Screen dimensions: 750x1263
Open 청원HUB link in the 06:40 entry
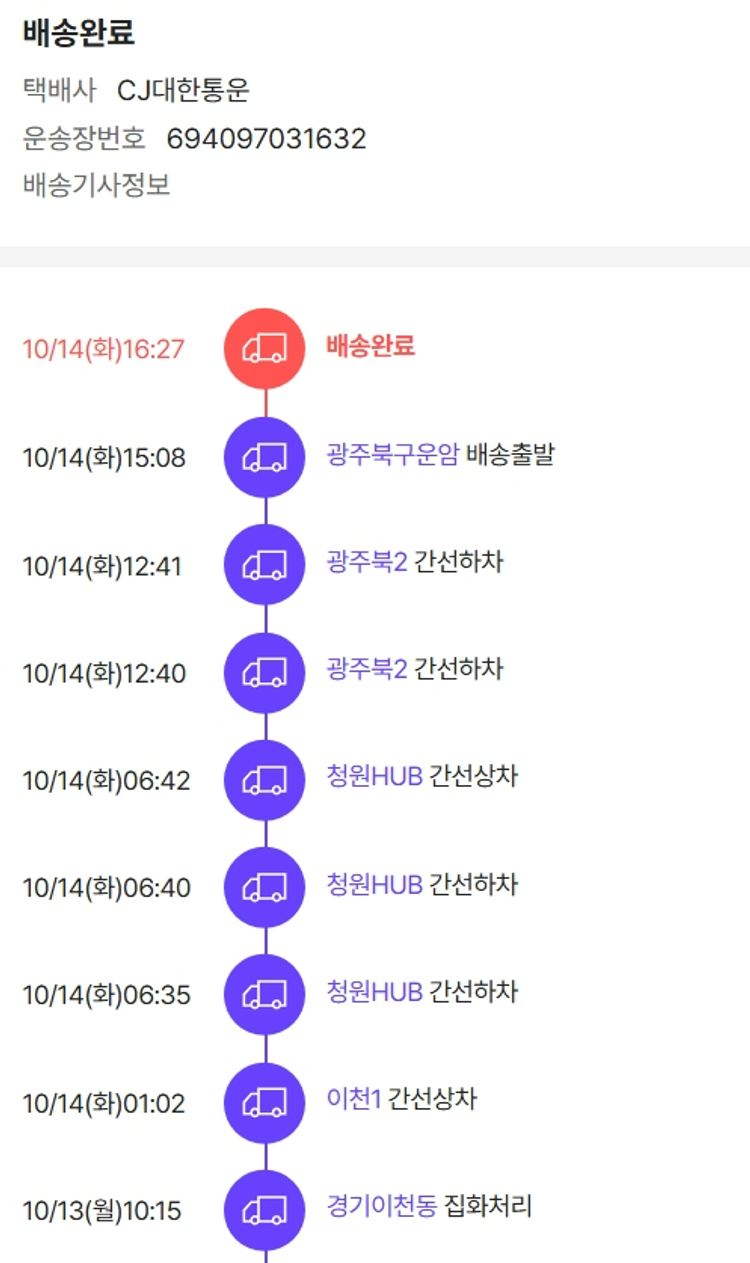tap(374, 884)
